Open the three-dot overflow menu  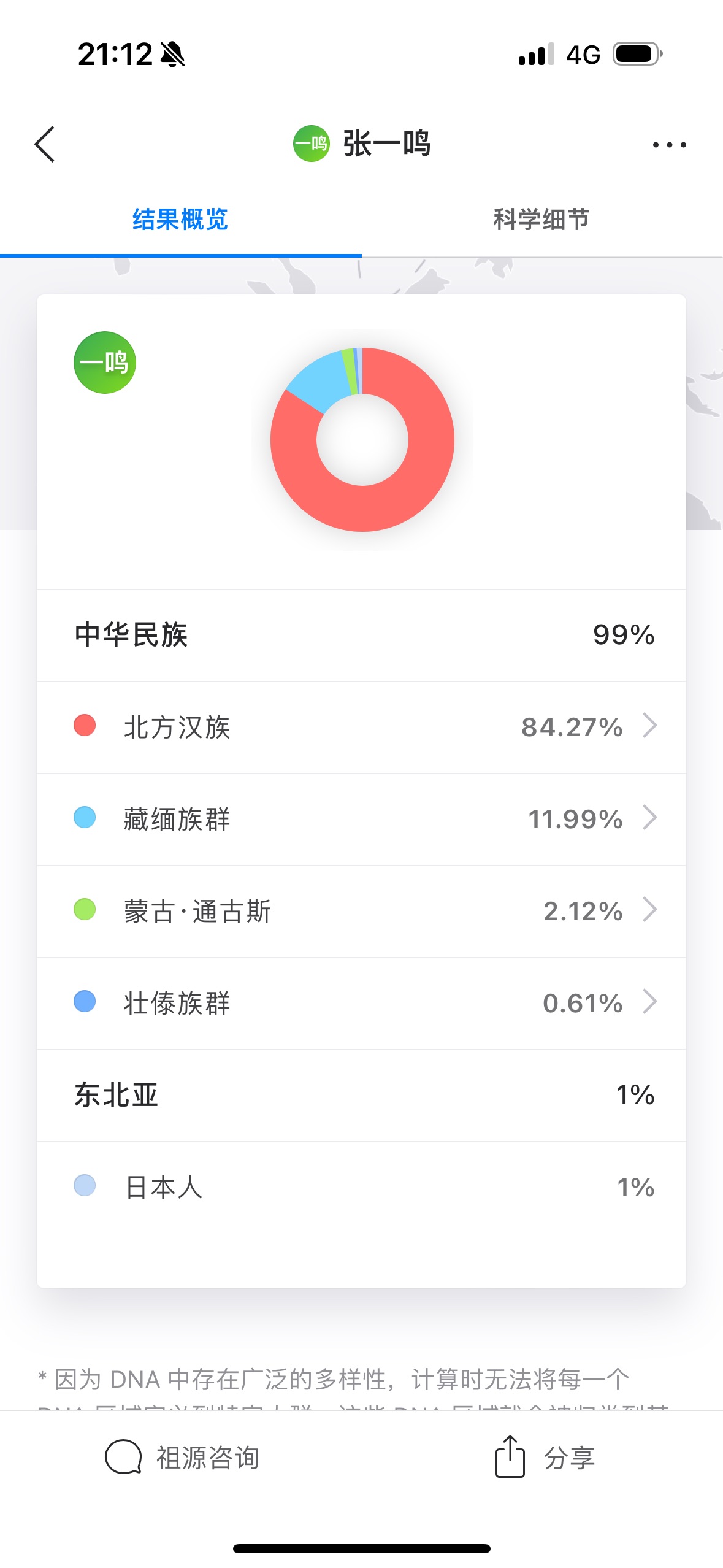669,145
